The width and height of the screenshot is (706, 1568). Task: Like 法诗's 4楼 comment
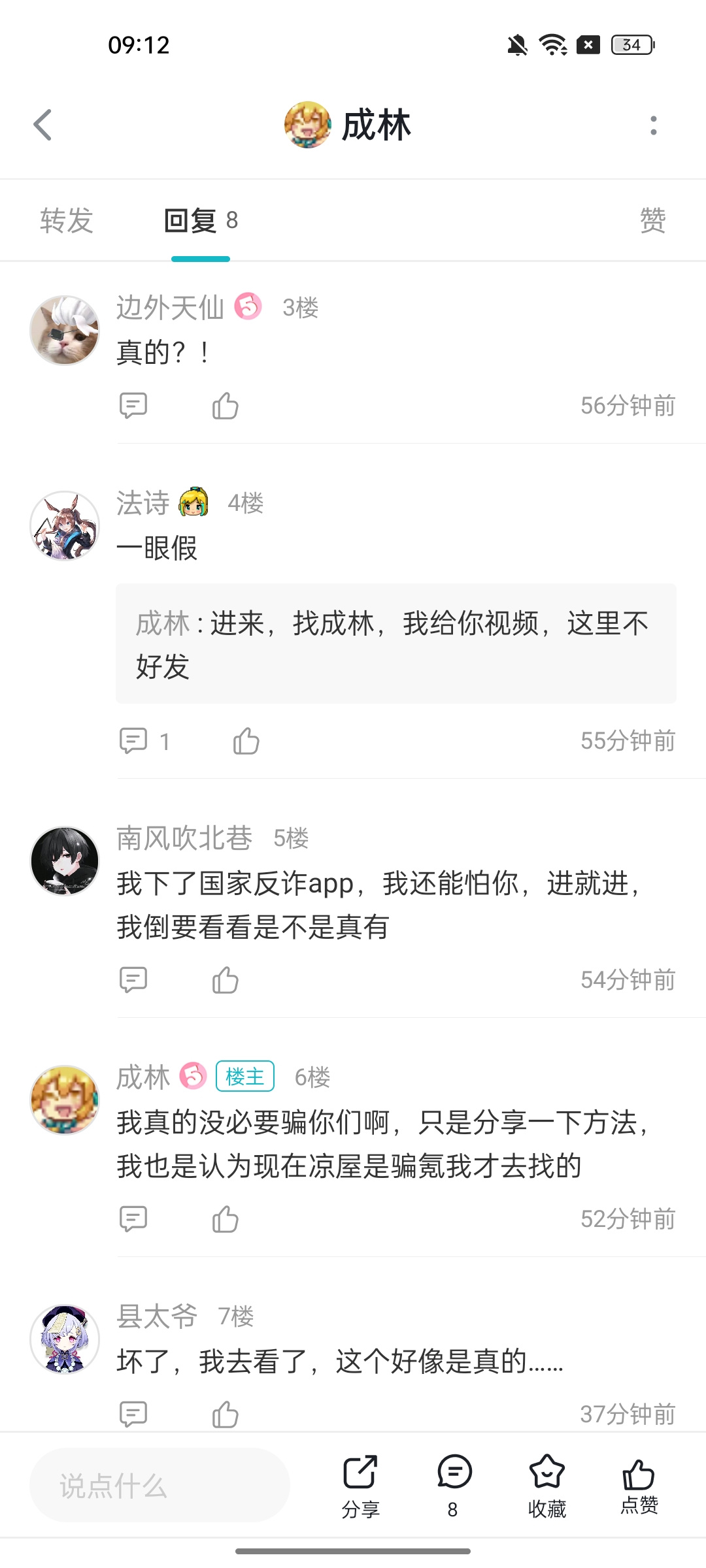[246, 741]
